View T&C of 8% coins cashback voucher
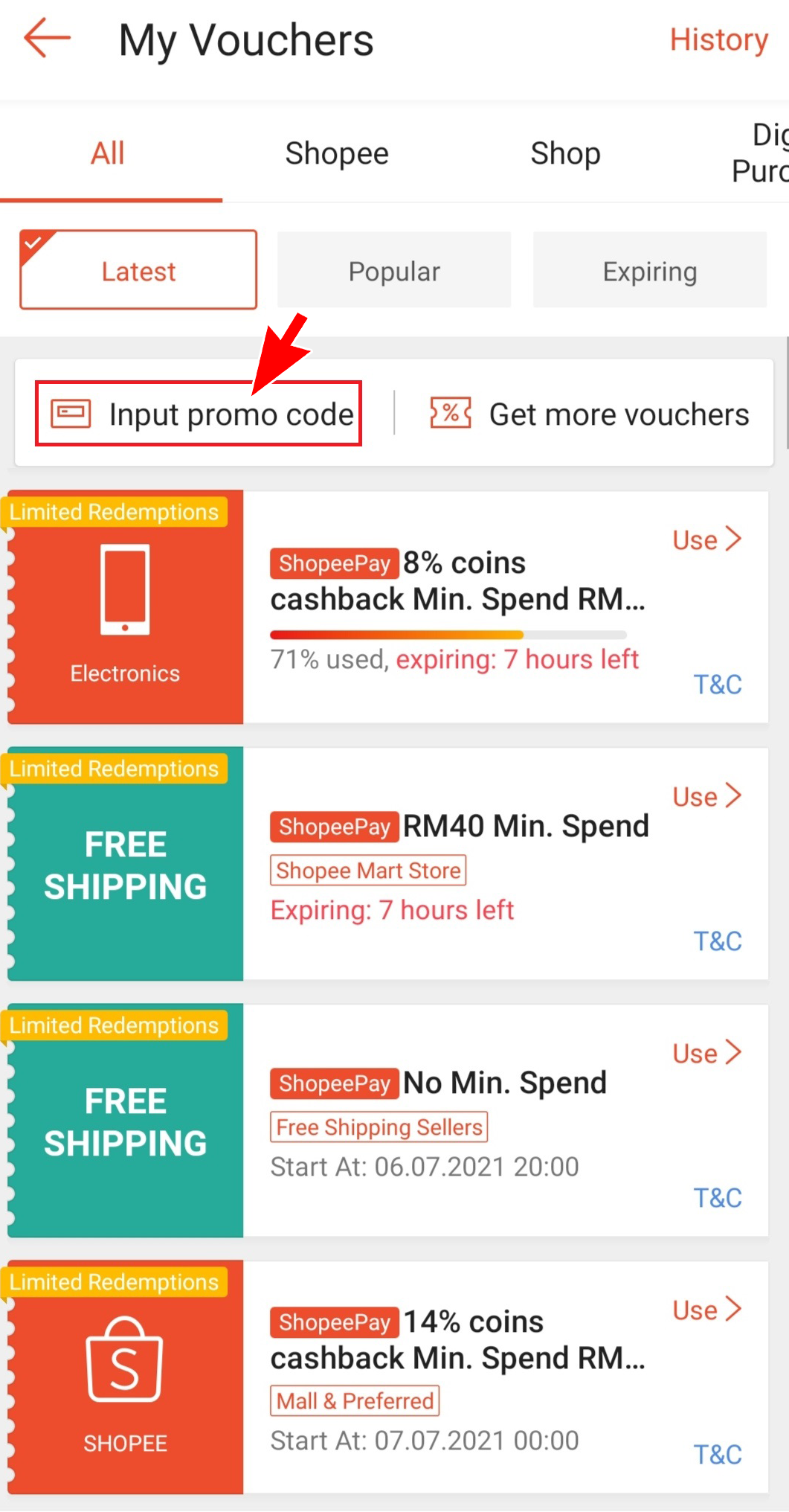This screenshot has height=1512, width=789. [x=717, y=685]
